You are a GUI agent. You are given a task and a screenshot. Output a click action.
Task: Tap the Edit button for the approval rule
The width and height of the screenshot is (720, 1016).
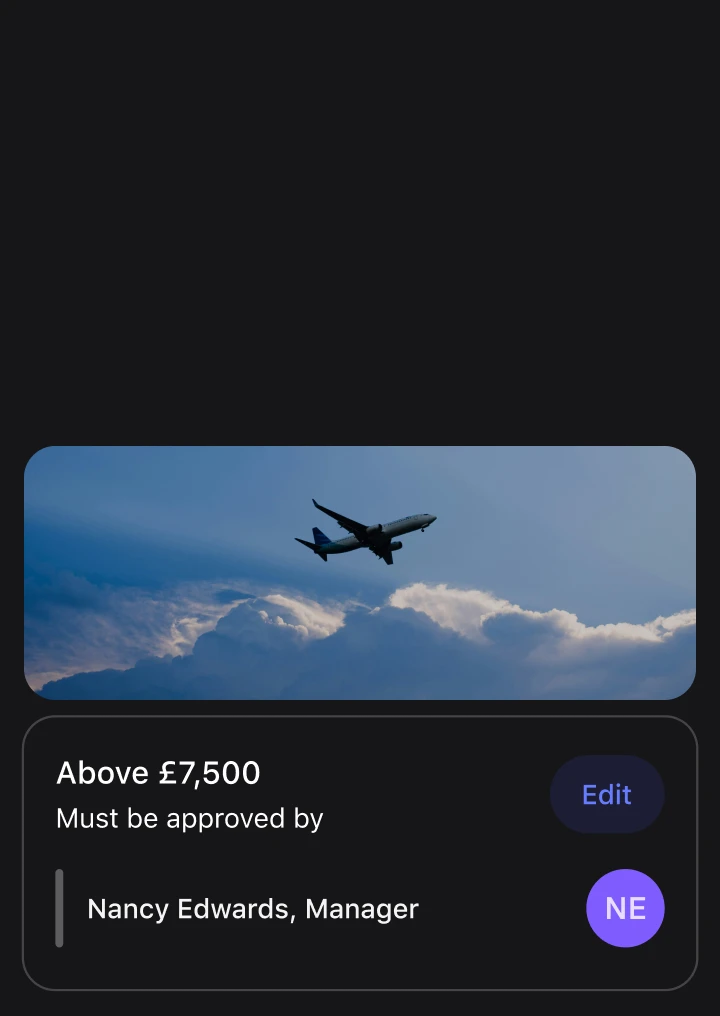click(607, 794)
